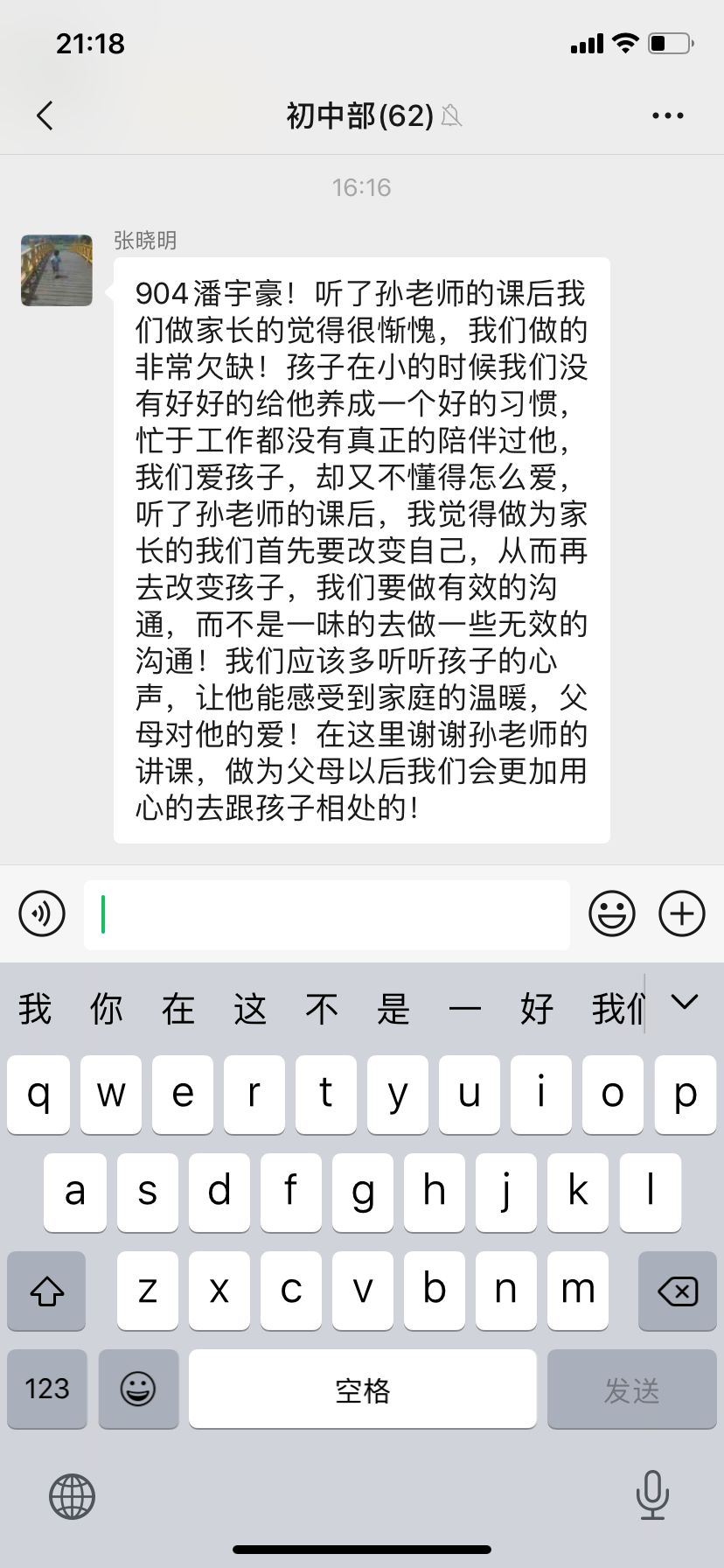Open chat settings via three-dot menu
Screen dimensions: 724x1568
667,115
